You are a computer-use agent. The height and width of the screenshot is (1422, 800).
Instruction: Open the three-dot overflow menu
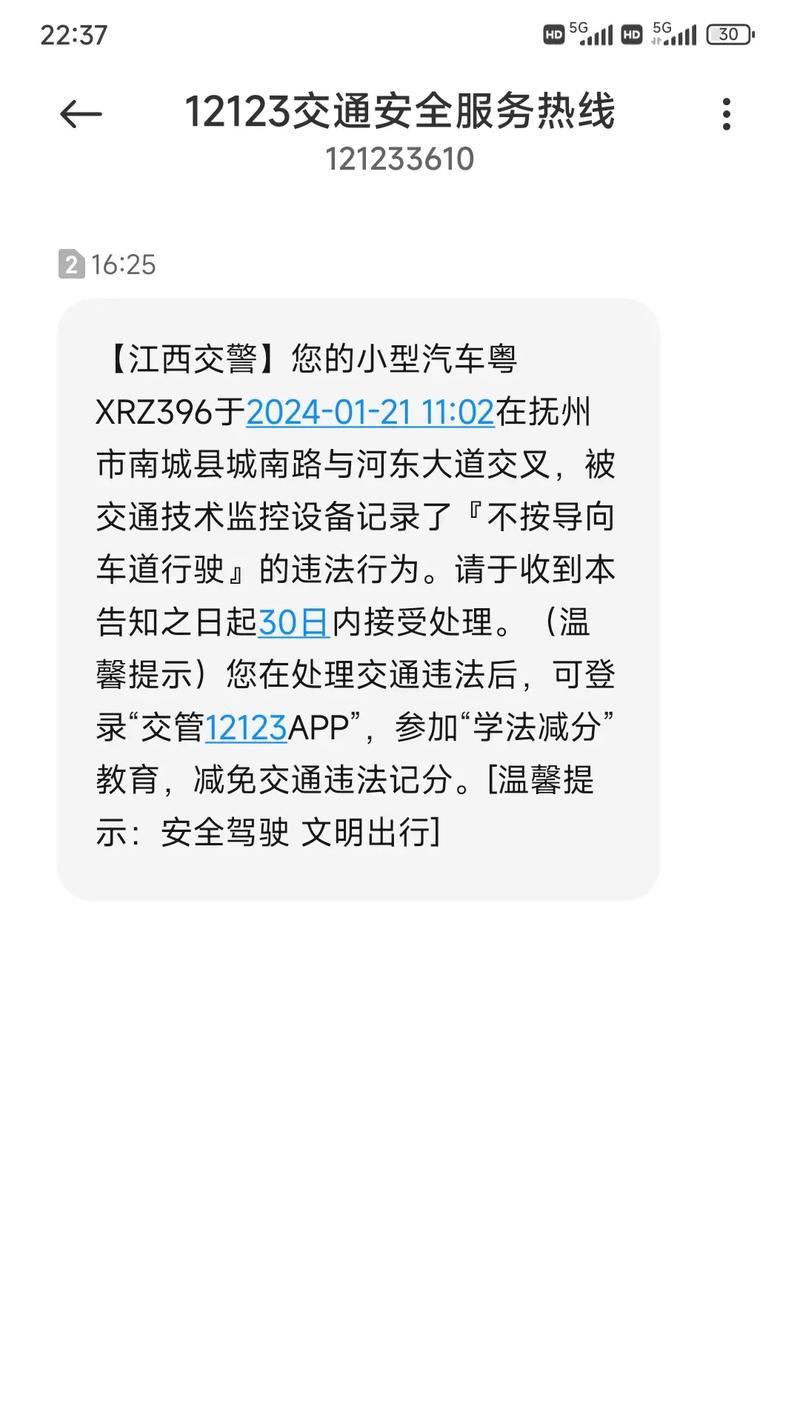point(727,115)
